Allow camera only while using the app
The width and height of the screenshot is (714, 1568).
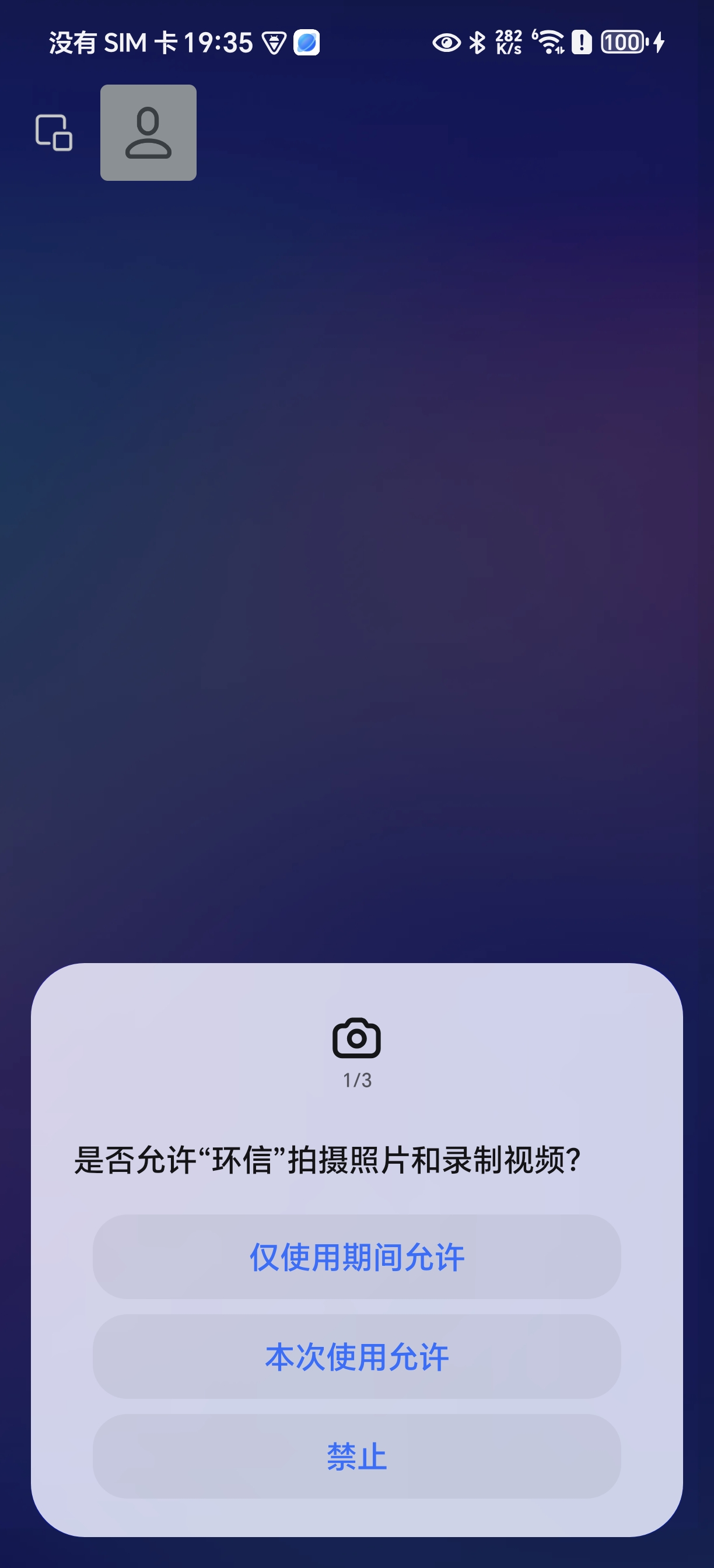[356, 1257]
